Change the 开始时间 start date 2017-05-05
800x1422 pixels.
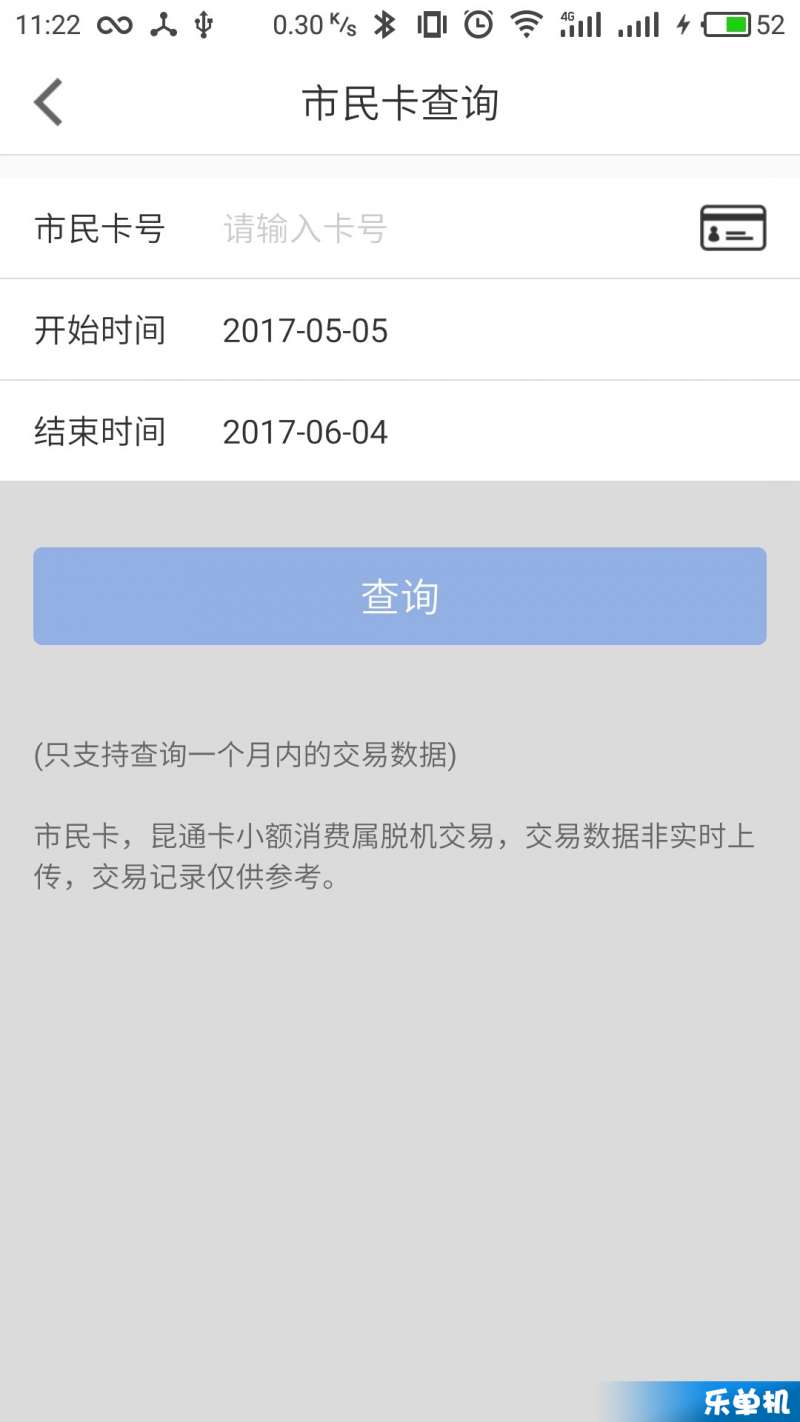pos(305,331)
